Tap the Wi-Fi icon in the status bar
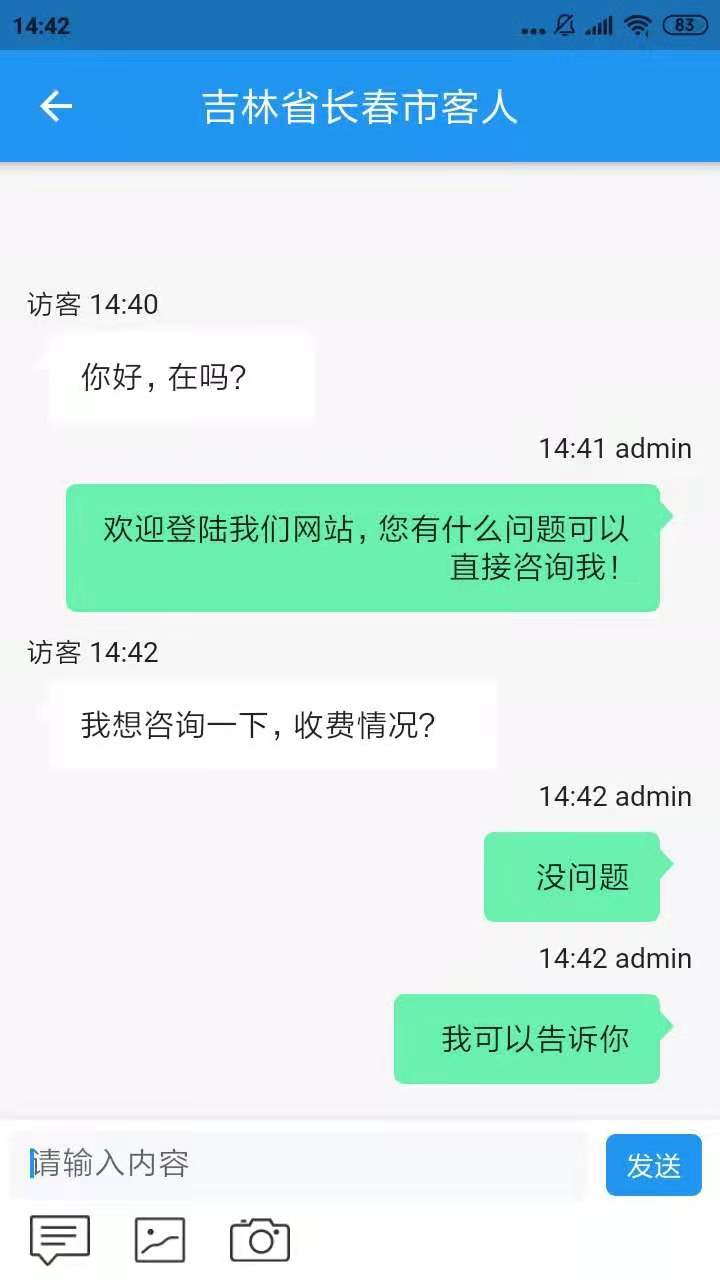Image resolution: width=720 pixels, height=1280 pixels. point(642,26)
